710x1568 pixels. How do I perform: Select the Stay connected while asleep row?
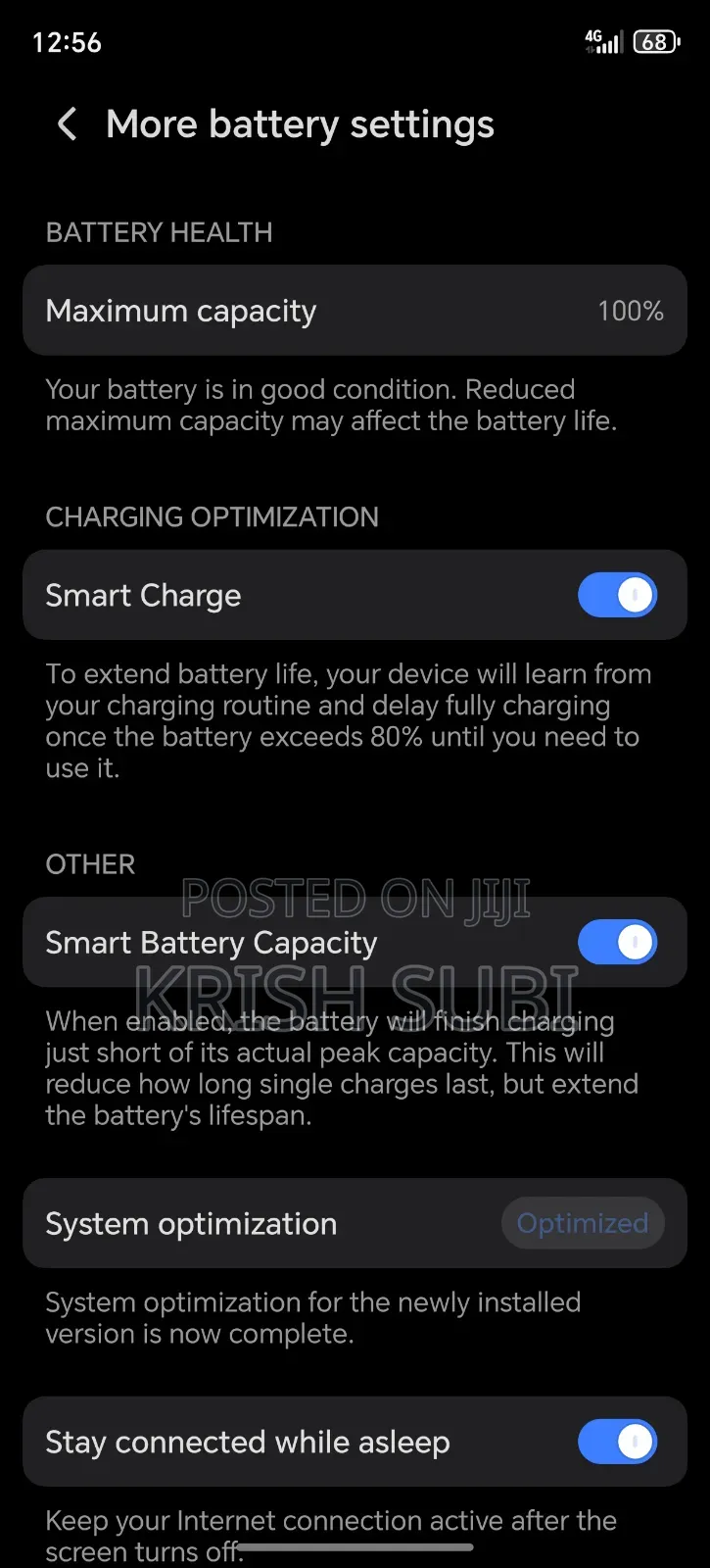click(x=355, y=1442)
